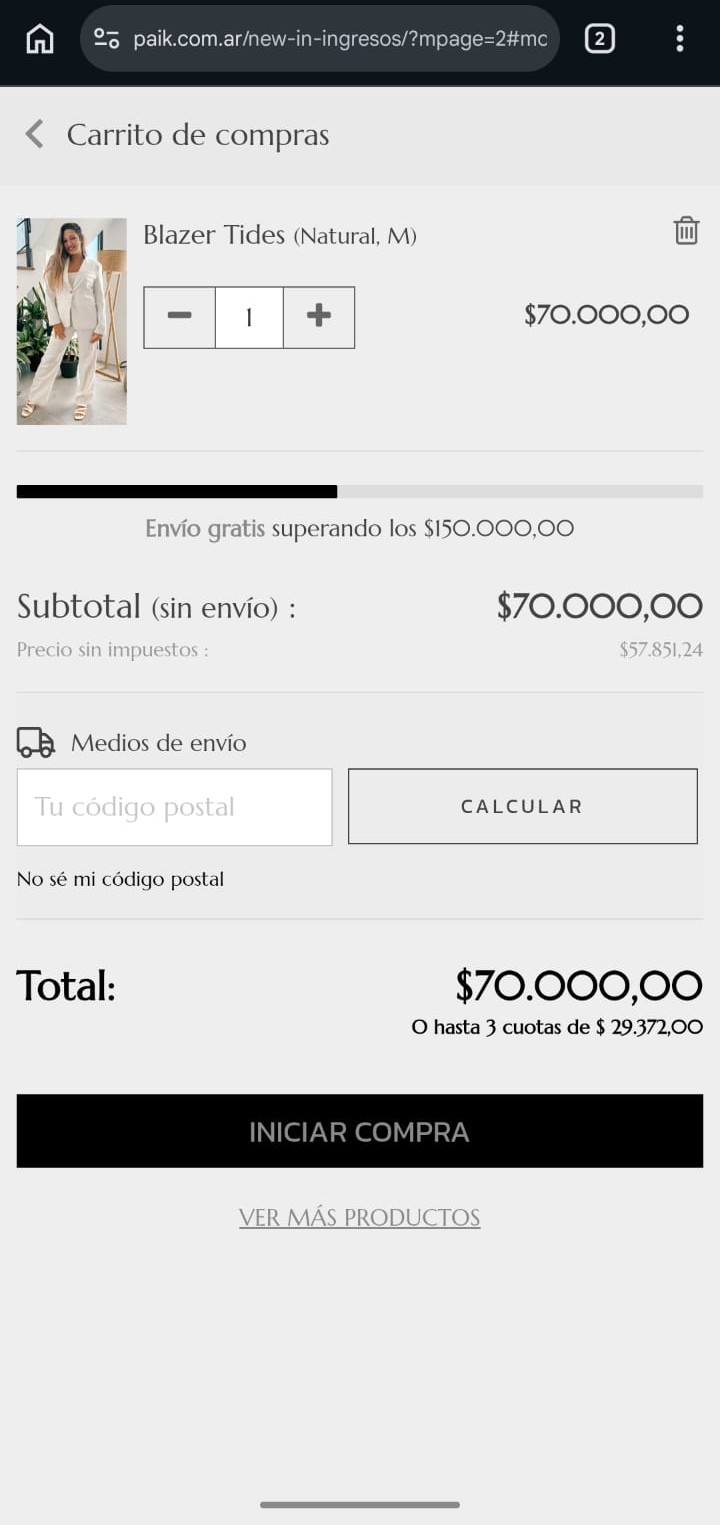
Task: Go back from Carrito de compras
Action: tap(35, 134)
